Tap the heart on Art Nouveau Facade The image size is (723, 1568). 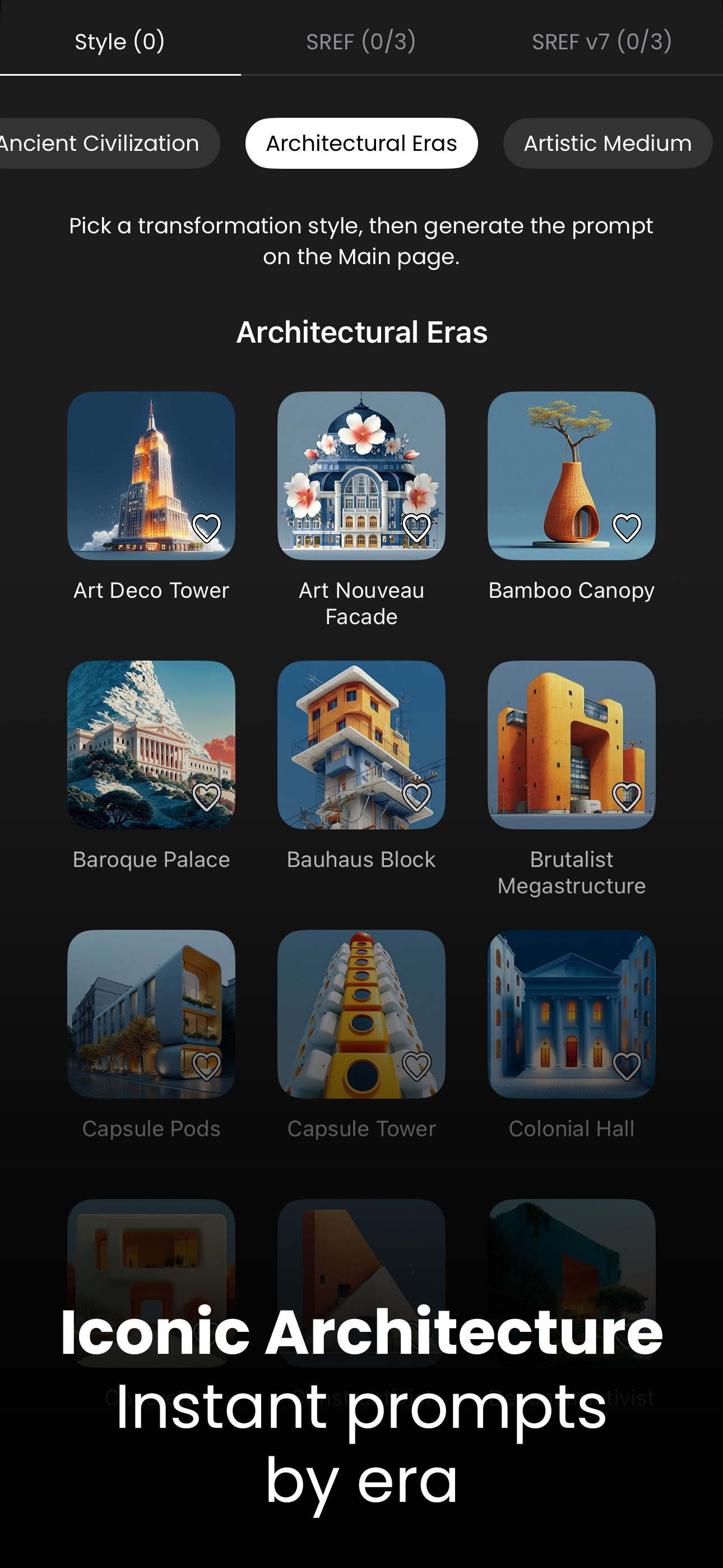[x=417, y=528]
